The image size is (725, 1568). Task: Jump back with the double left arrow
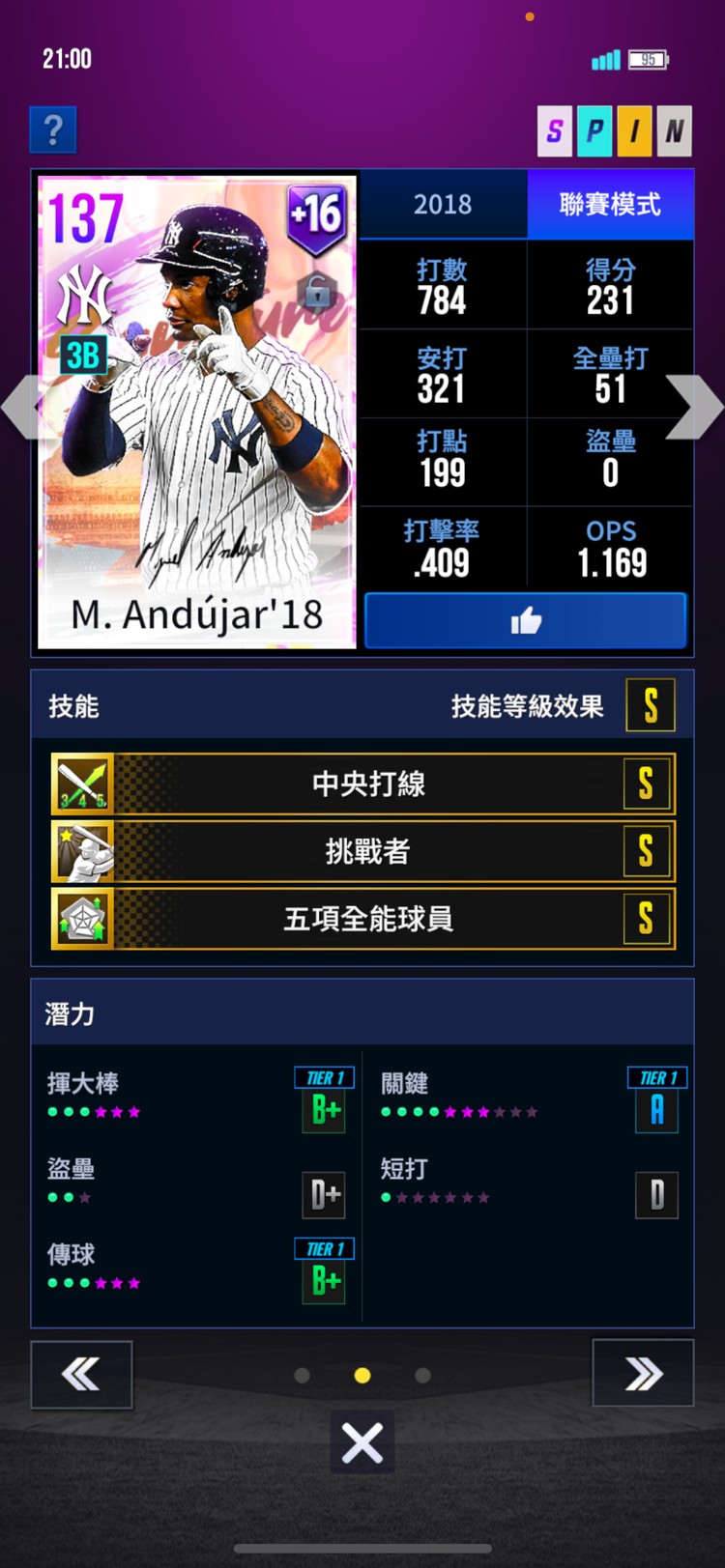point(81,1373)
